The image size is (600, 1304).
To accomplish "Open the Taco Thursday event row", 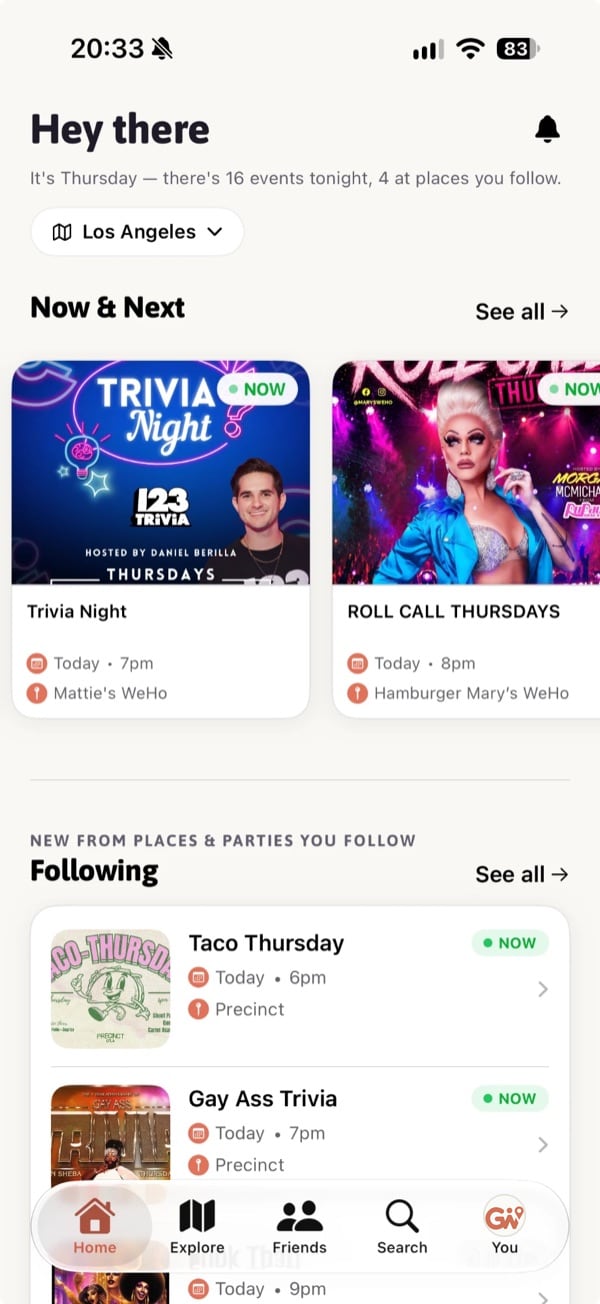I will (x=300, y=988).
